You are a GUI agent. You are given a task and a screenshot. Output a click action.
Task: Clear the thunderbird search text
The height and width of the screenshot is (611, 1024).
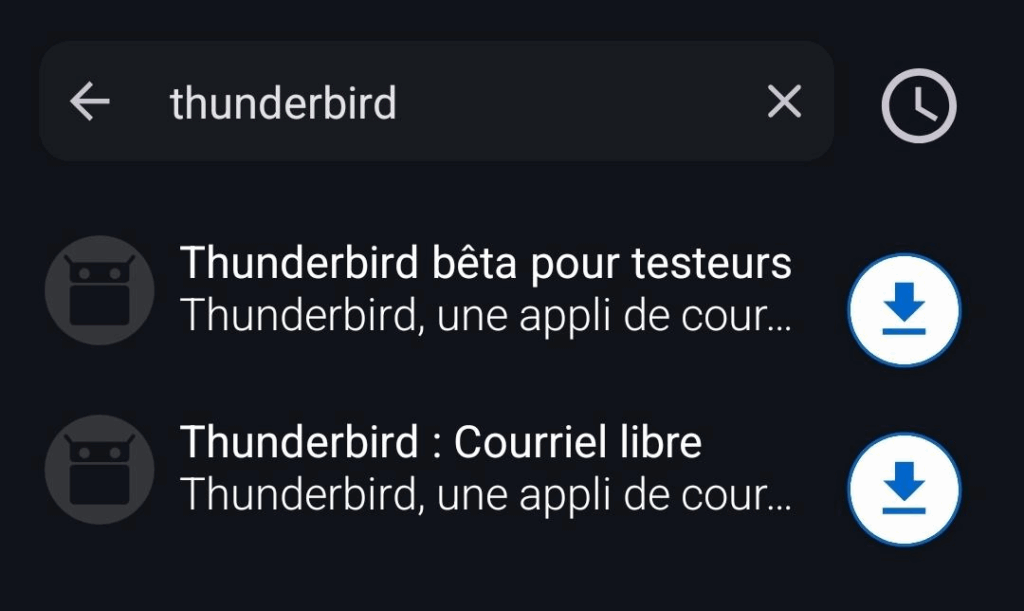[x=783, y=101]
